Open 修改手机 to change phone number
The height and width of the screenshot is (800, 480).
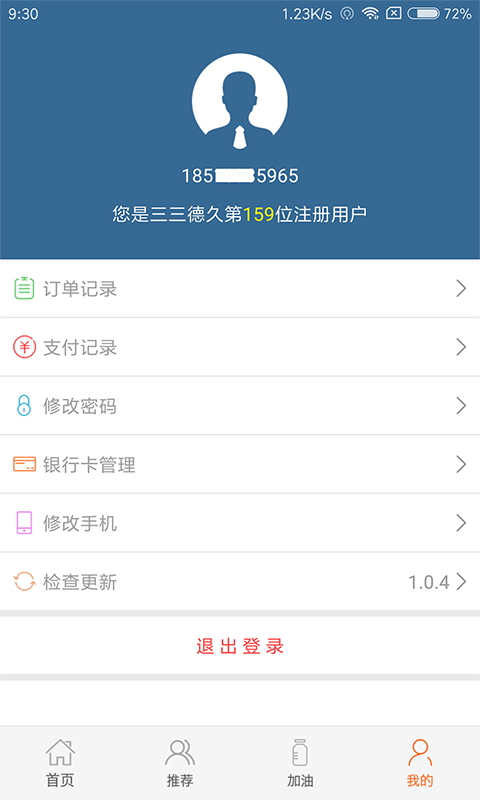pyautogui.click(x=240, y=523)
